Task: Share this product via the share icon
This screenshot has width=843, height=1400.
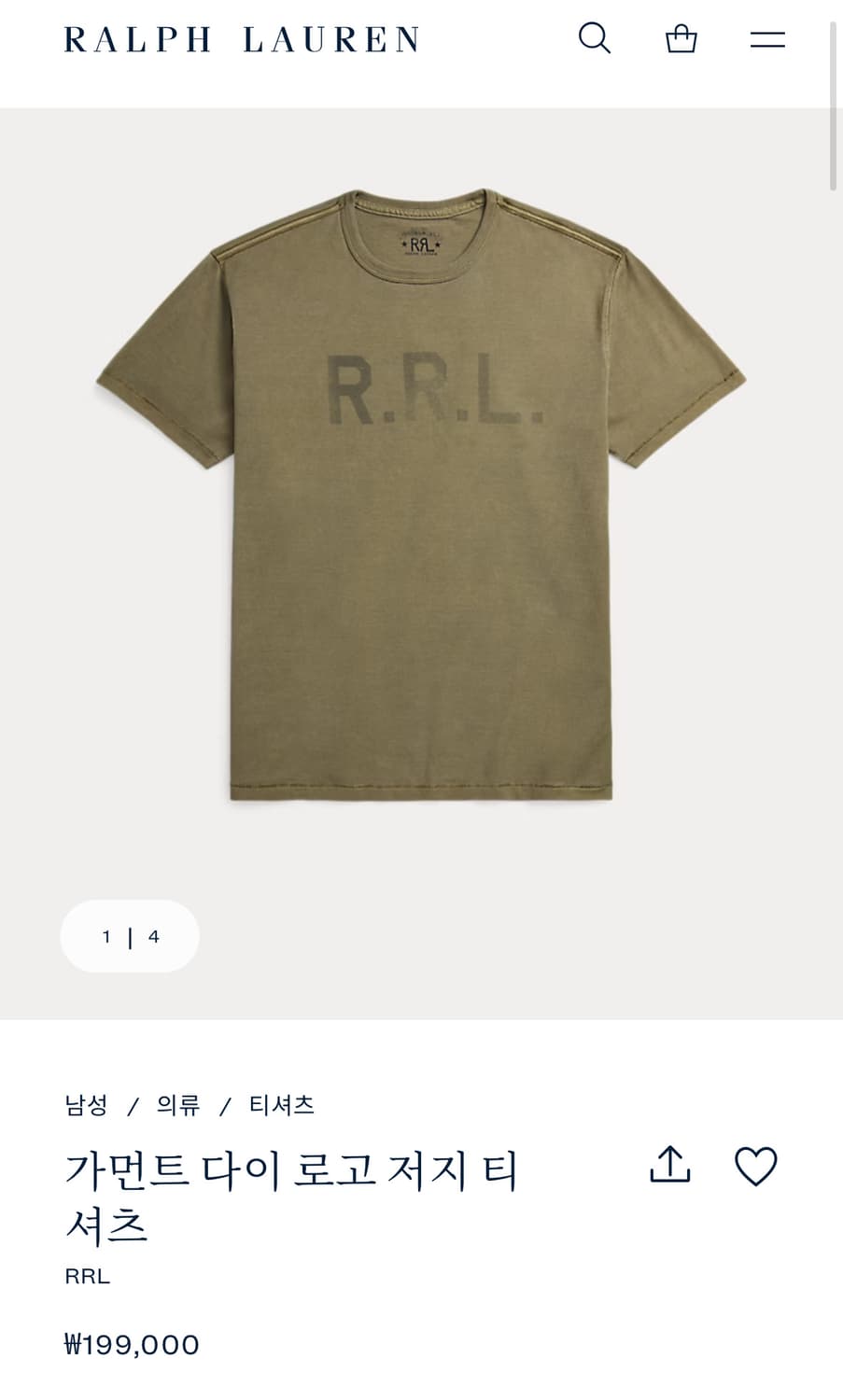Action: point(669,1166)
